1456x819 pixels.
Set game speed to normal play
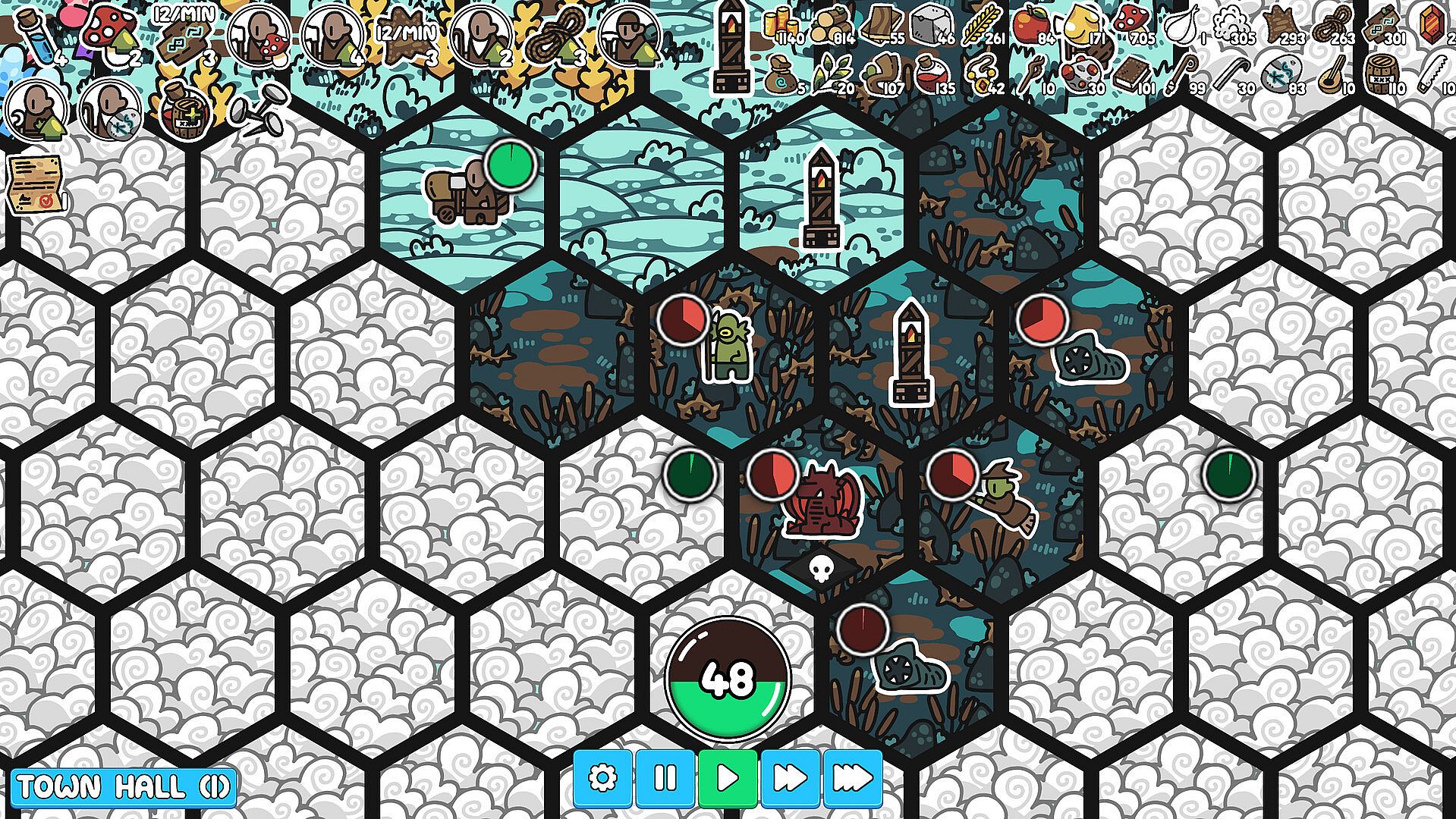pyautogui.click(x=728, y=778)
